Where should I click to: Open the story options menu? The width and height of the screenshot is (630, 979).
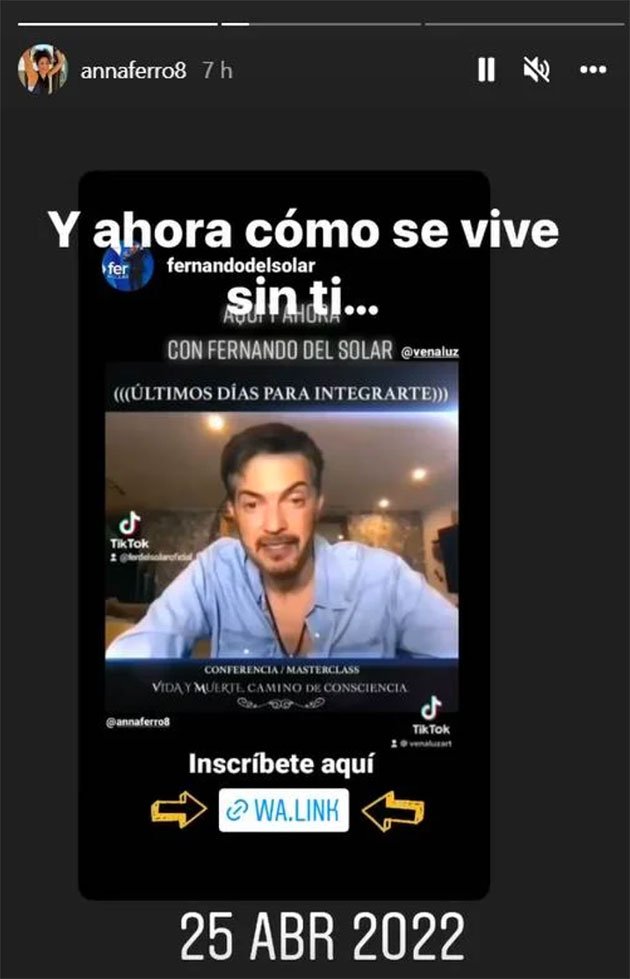pos(593,69)
